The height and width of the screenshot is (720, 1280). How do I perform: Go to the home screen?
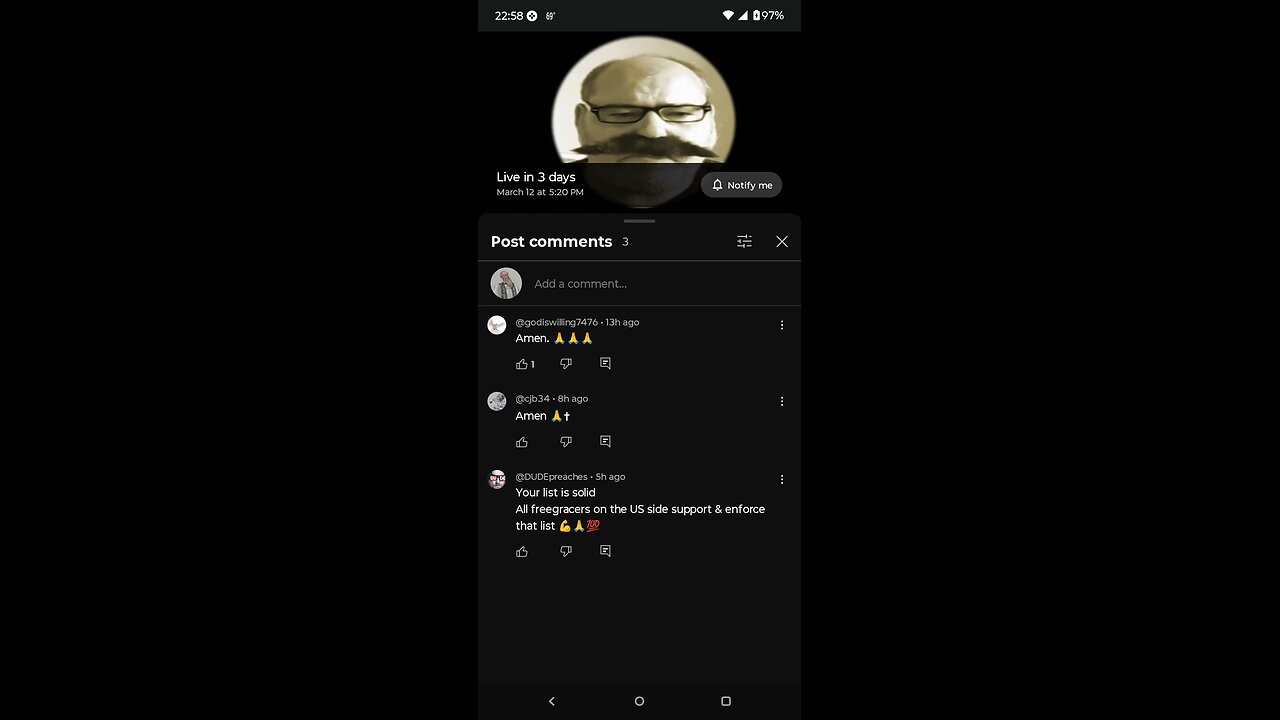coord(639,701)
